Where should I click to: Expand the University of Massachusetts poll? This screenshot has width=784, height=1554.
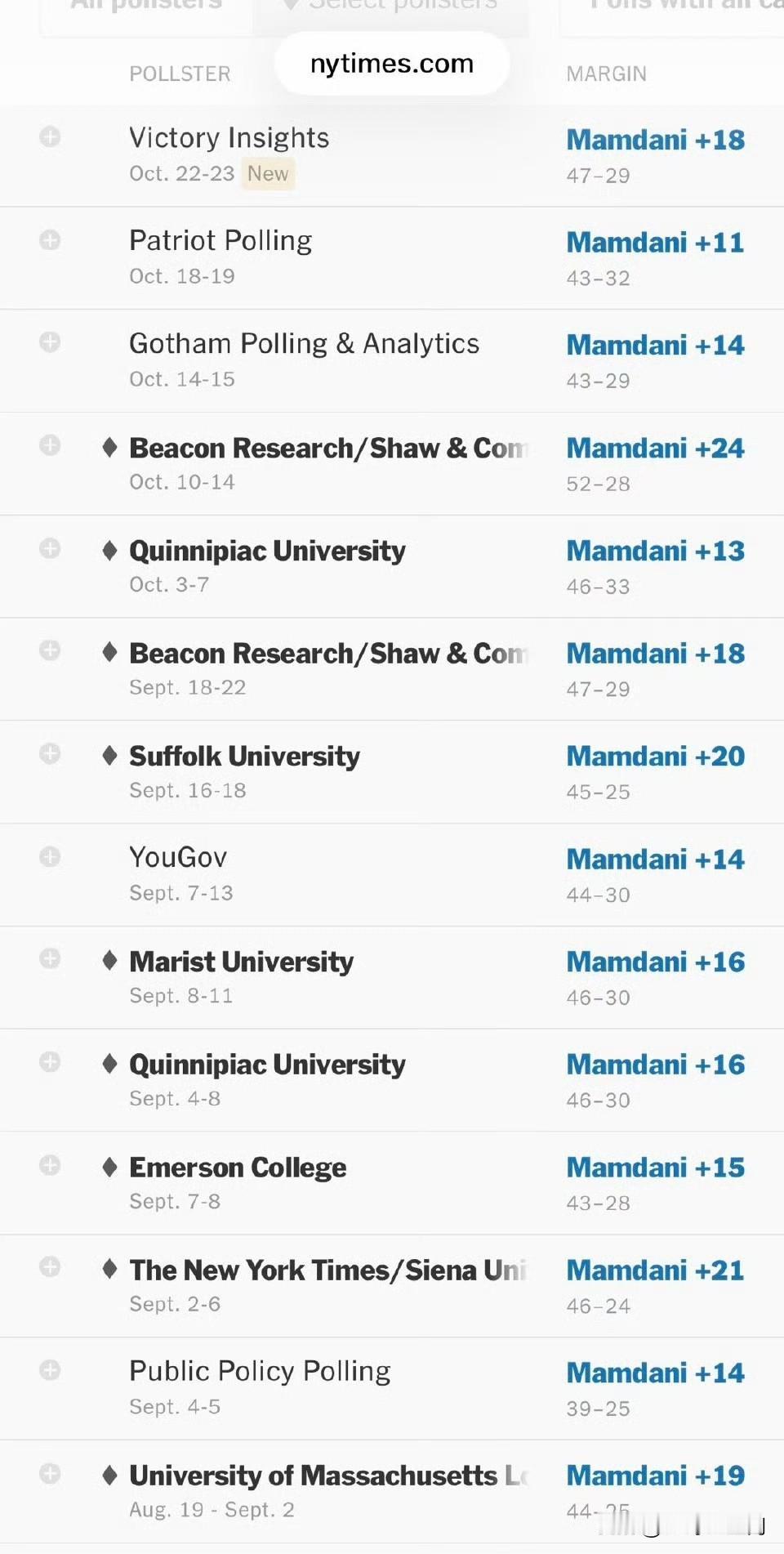click(50, 1473)
